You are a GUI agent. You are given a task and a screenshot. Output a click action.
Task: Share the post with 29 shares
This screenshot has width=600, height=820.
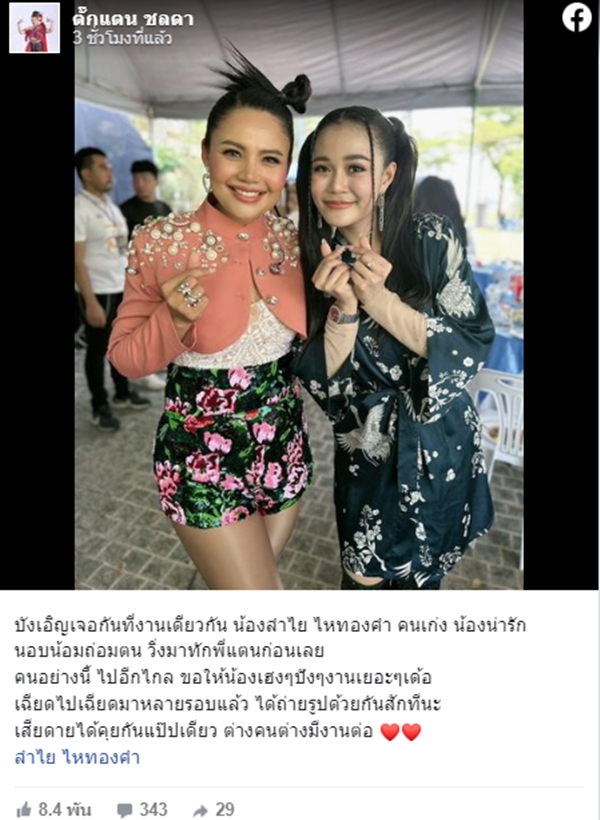pyautogui.click(x=213, y=809)
